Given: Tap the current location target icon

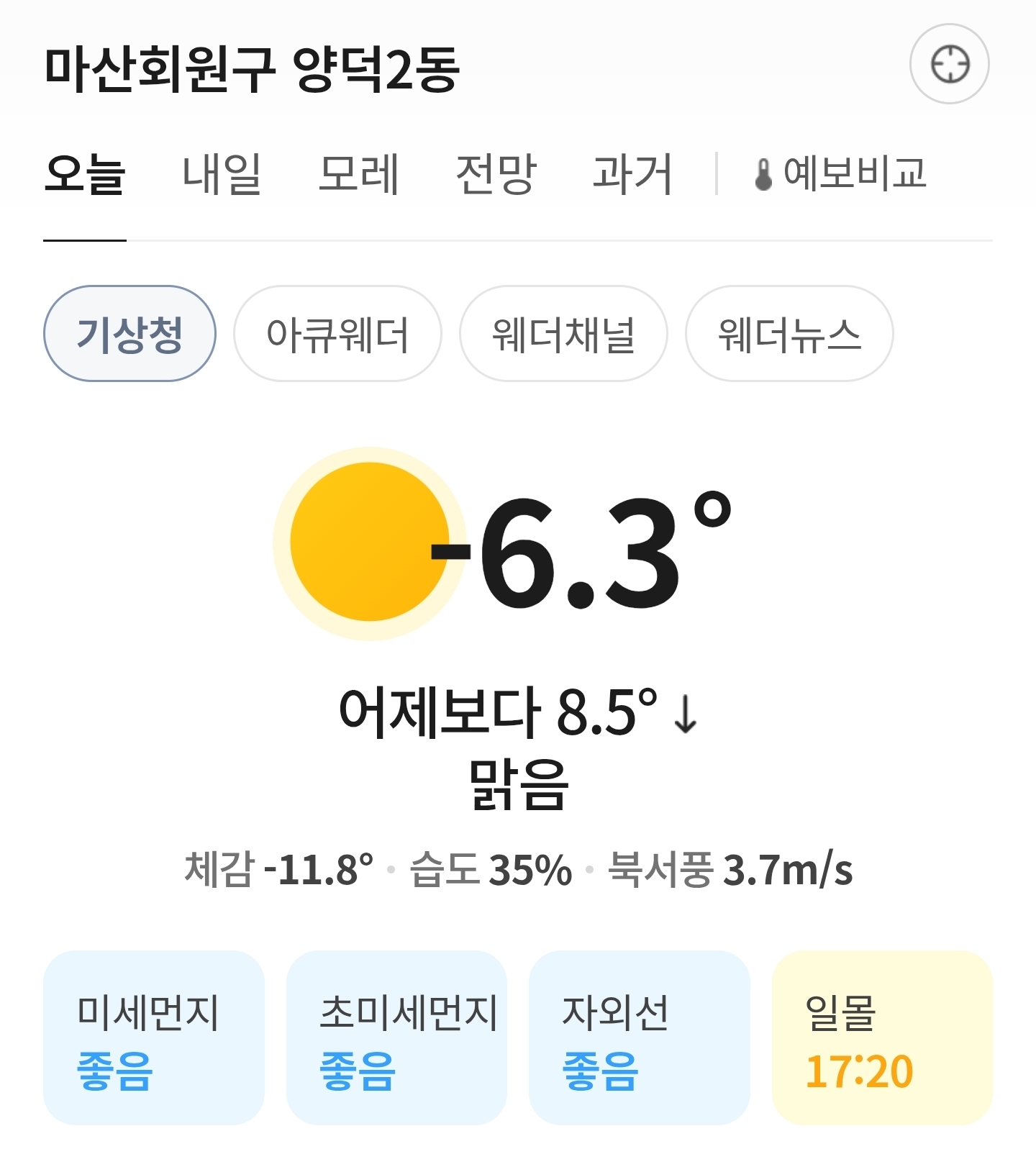Looking at the screenshot, I should pos(949,64).
